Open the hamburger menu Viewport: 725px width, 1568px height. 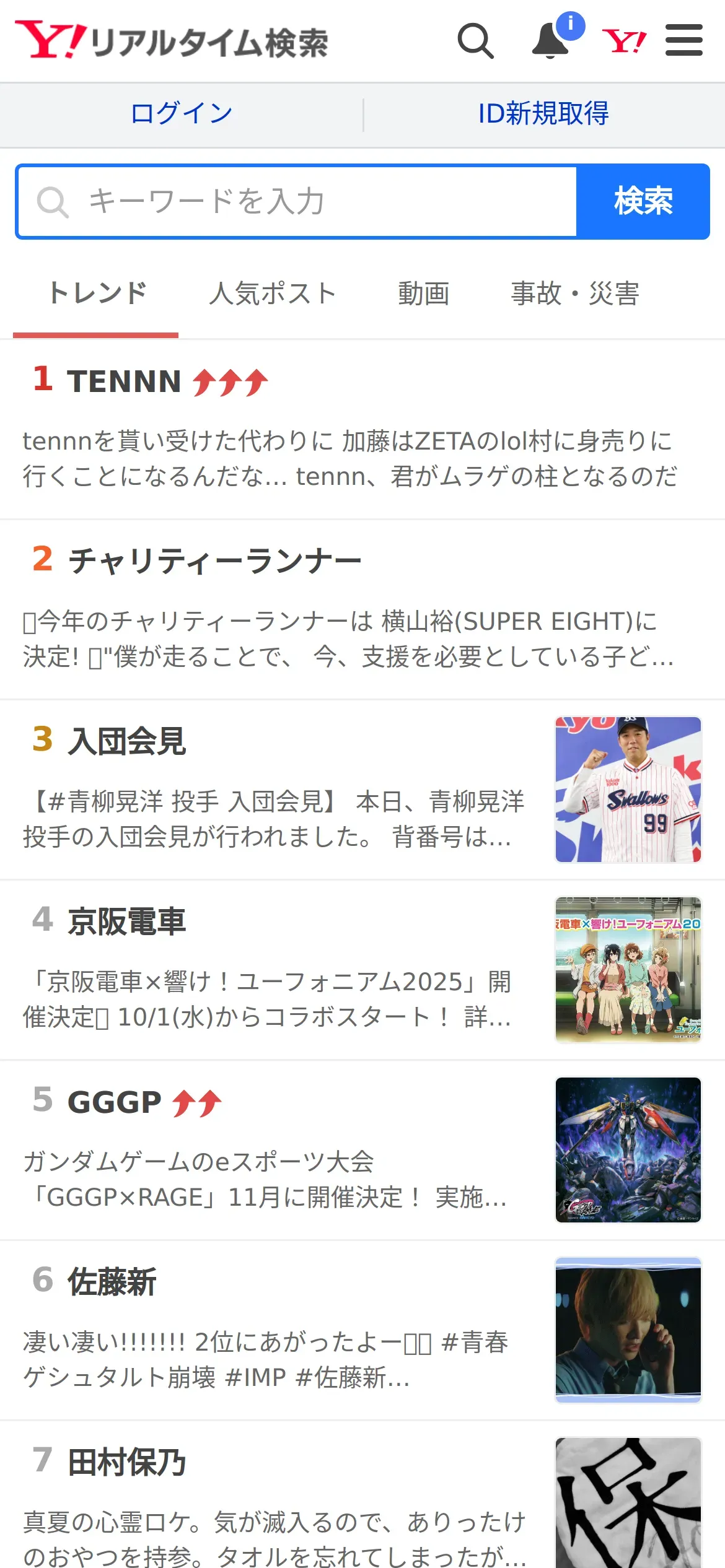pyautogui.click(x=683, y=41)
